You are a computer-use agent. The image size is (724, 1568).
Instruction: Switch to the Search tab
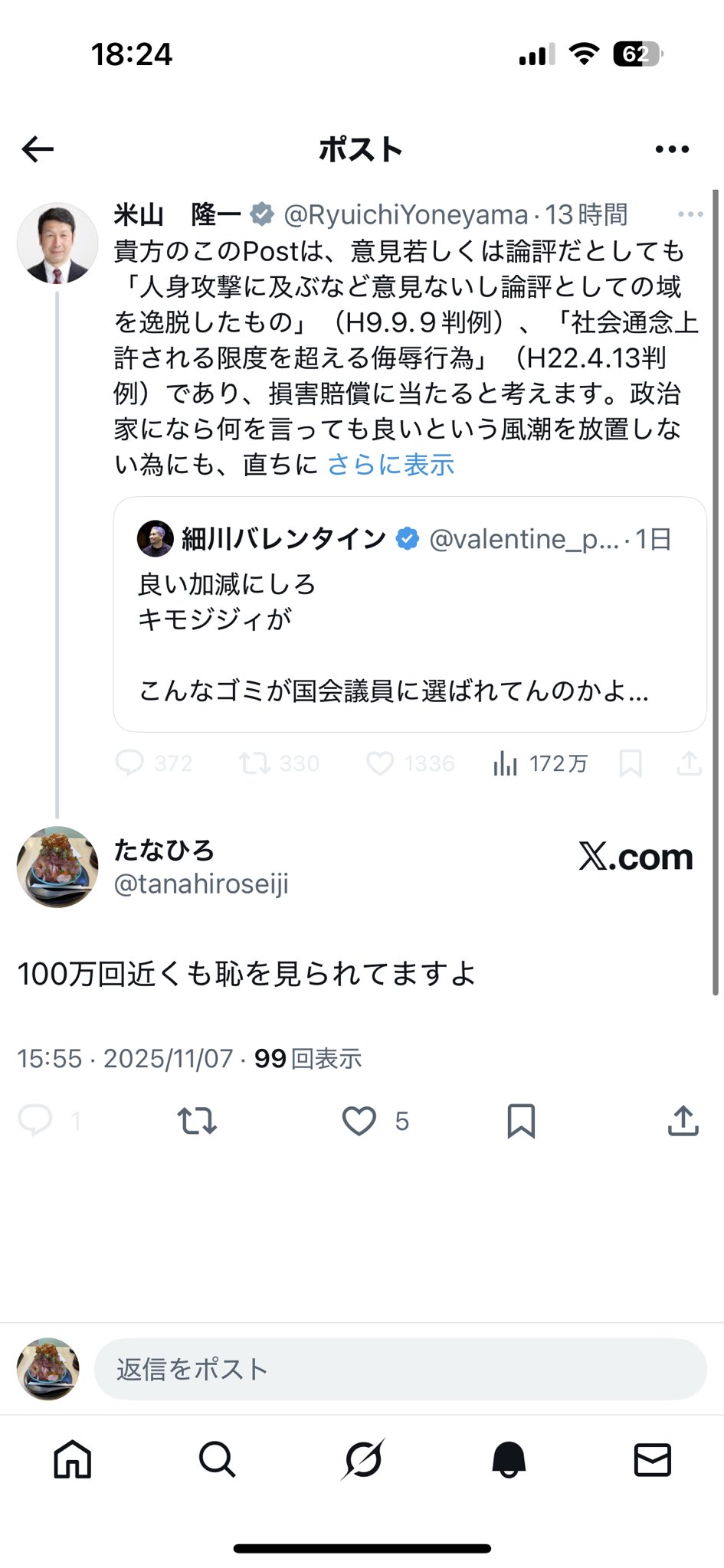coord(217,1459)
